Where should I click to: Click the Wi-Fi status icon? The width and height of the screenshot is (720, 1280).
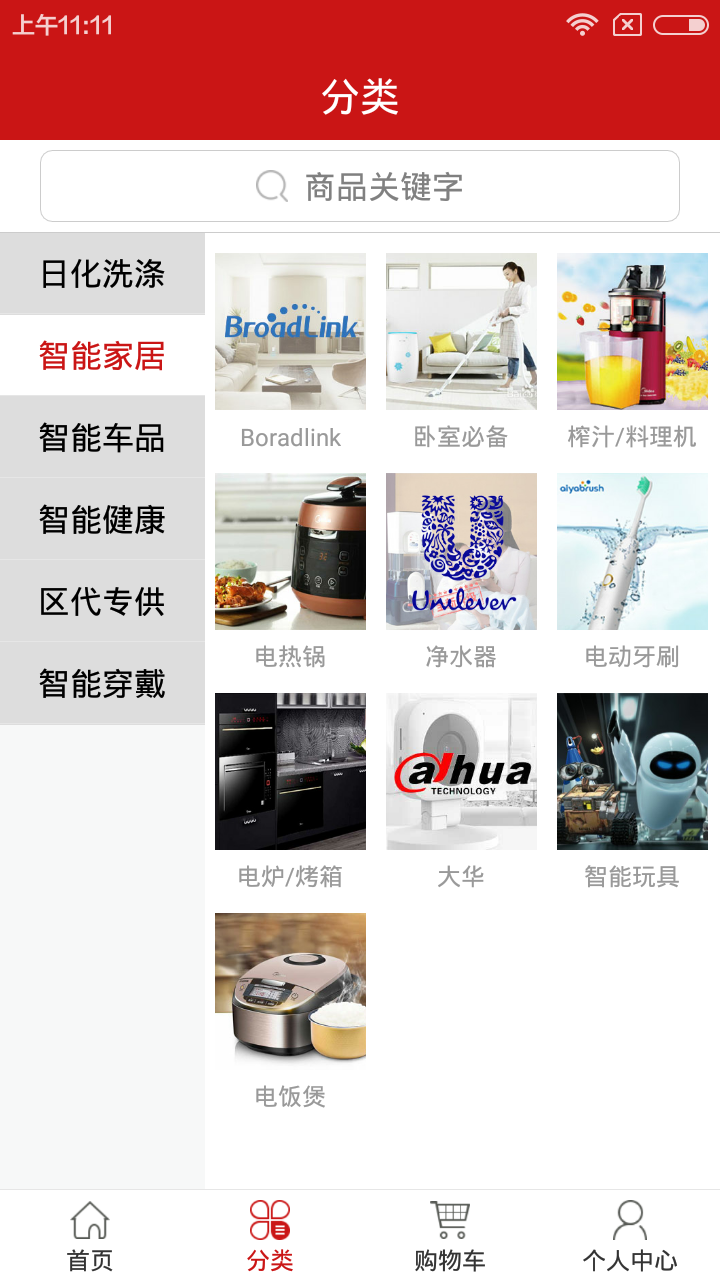[581, 24]
